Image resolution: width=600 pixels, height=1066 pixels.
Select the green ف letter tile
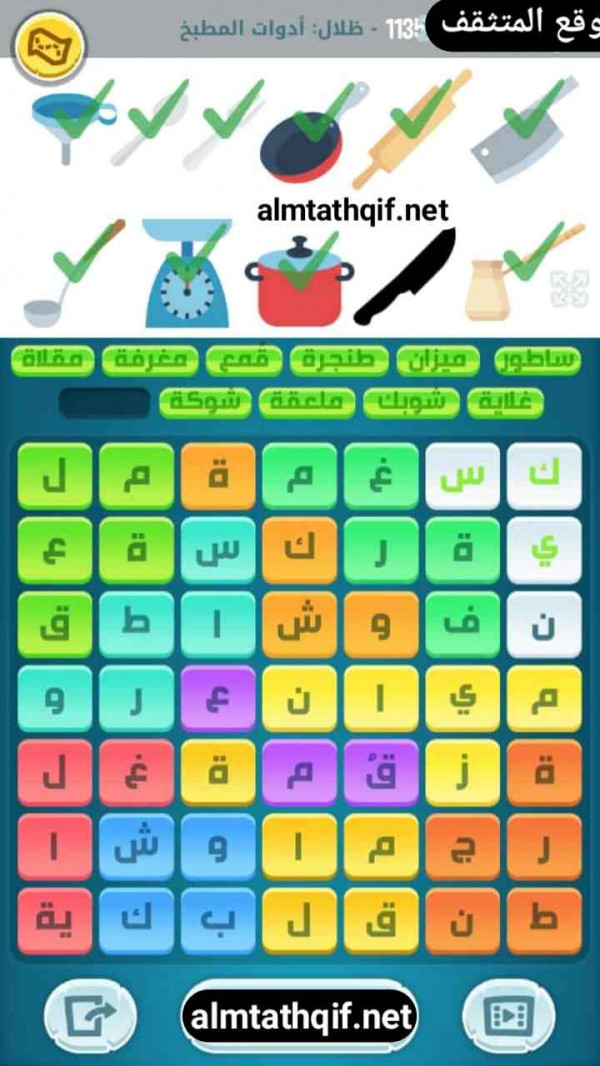pos(462,625)
